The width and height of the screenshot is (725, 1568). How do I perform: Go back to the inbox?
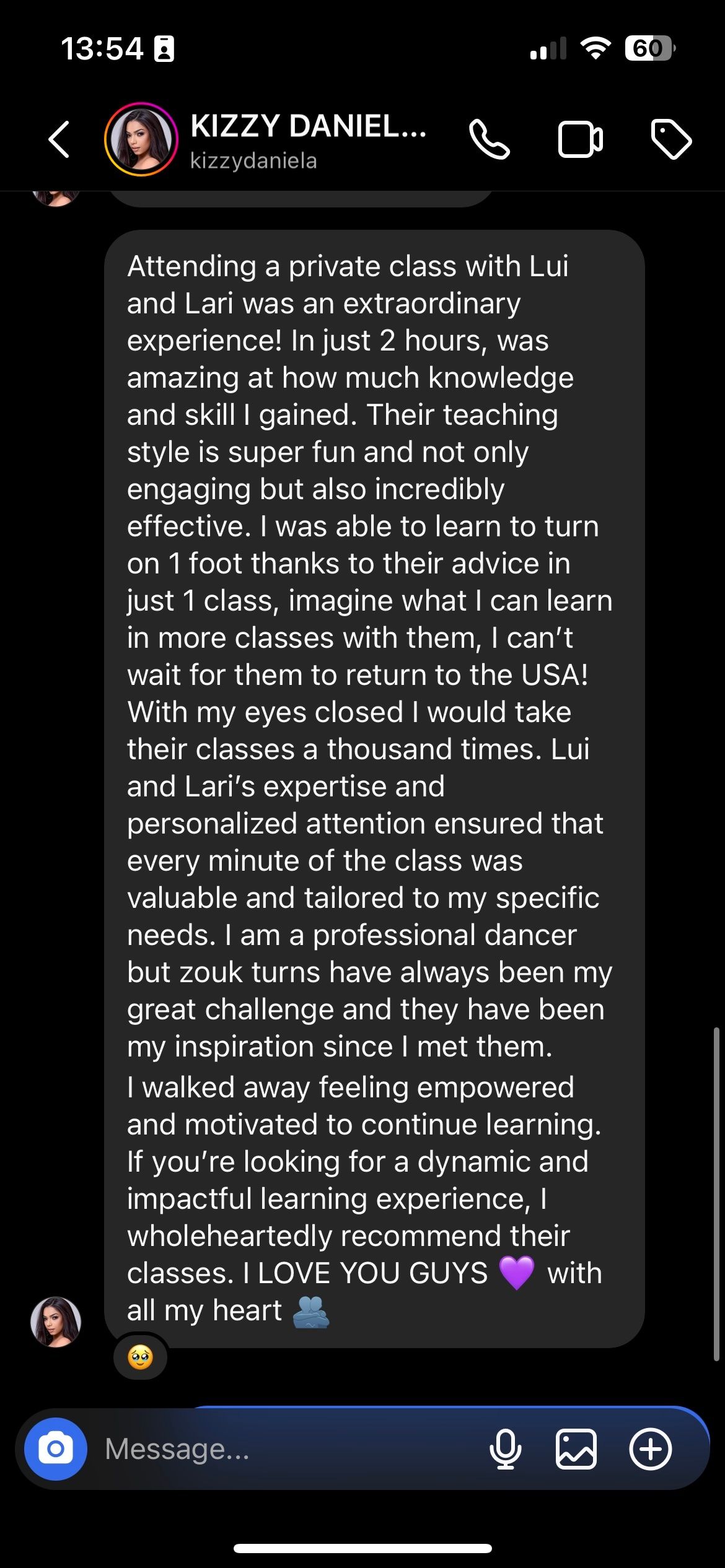pyautogui.click(x=59, y=139)
